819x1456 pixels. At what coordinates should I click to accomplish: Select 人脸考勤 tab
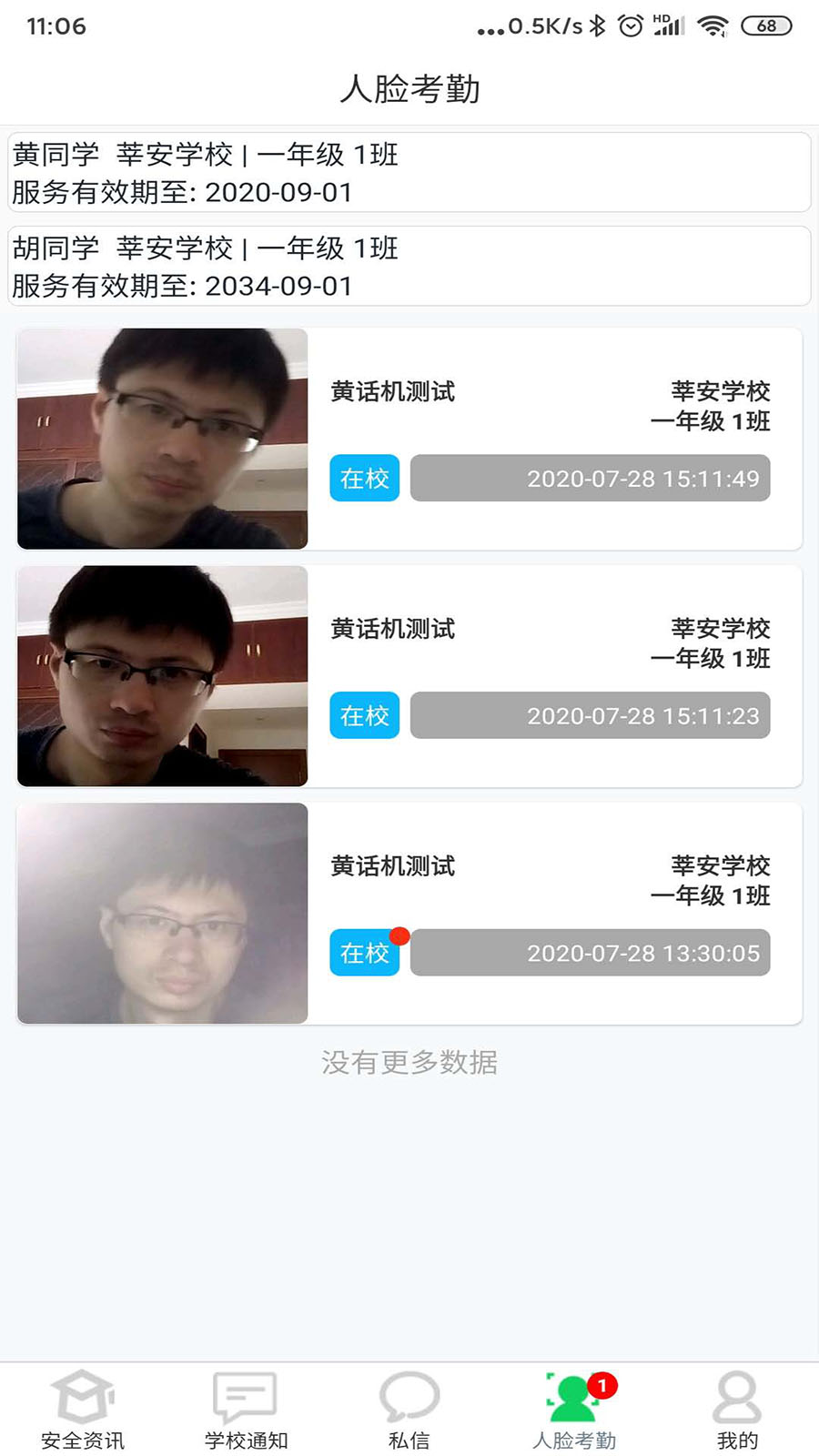point(574,1410)
